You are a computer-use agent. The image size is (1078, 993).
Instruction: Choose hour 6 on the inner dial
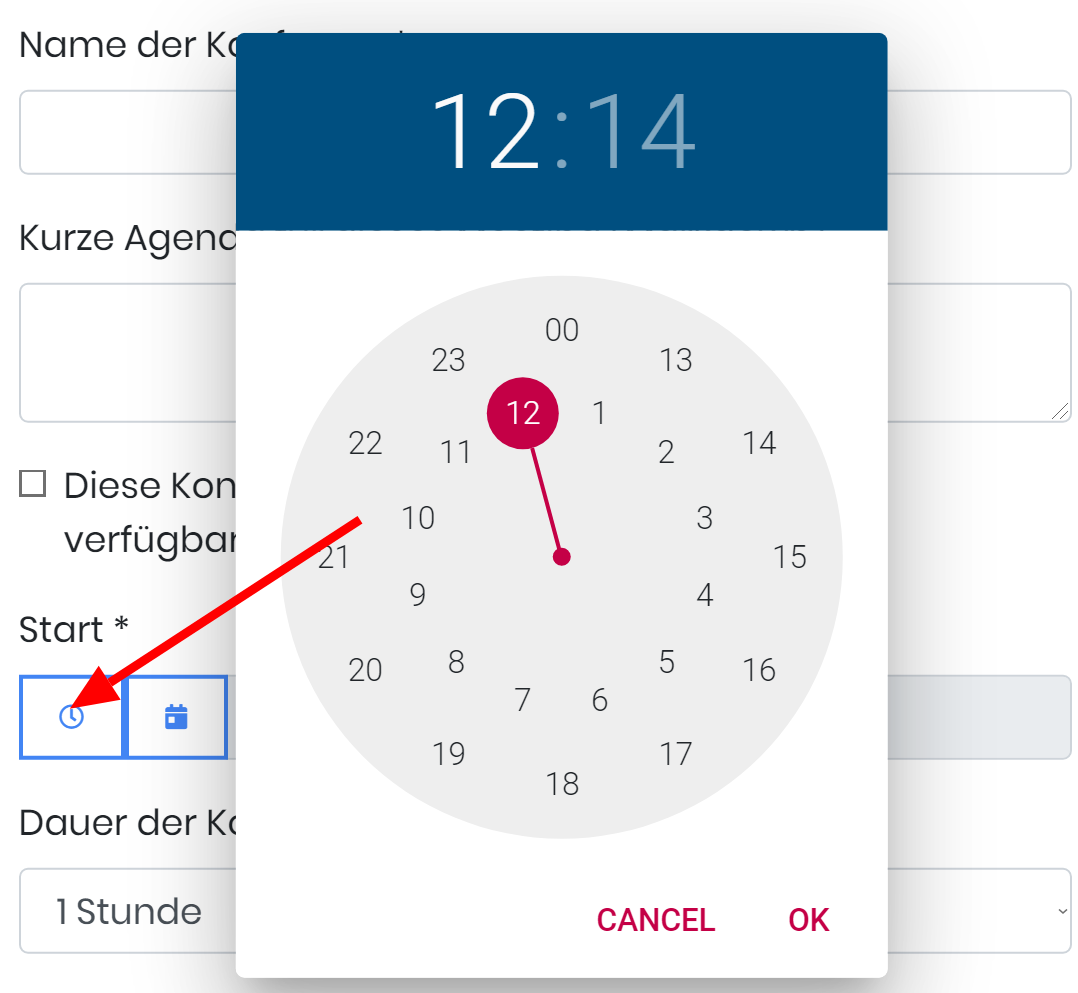pos(600,700)
